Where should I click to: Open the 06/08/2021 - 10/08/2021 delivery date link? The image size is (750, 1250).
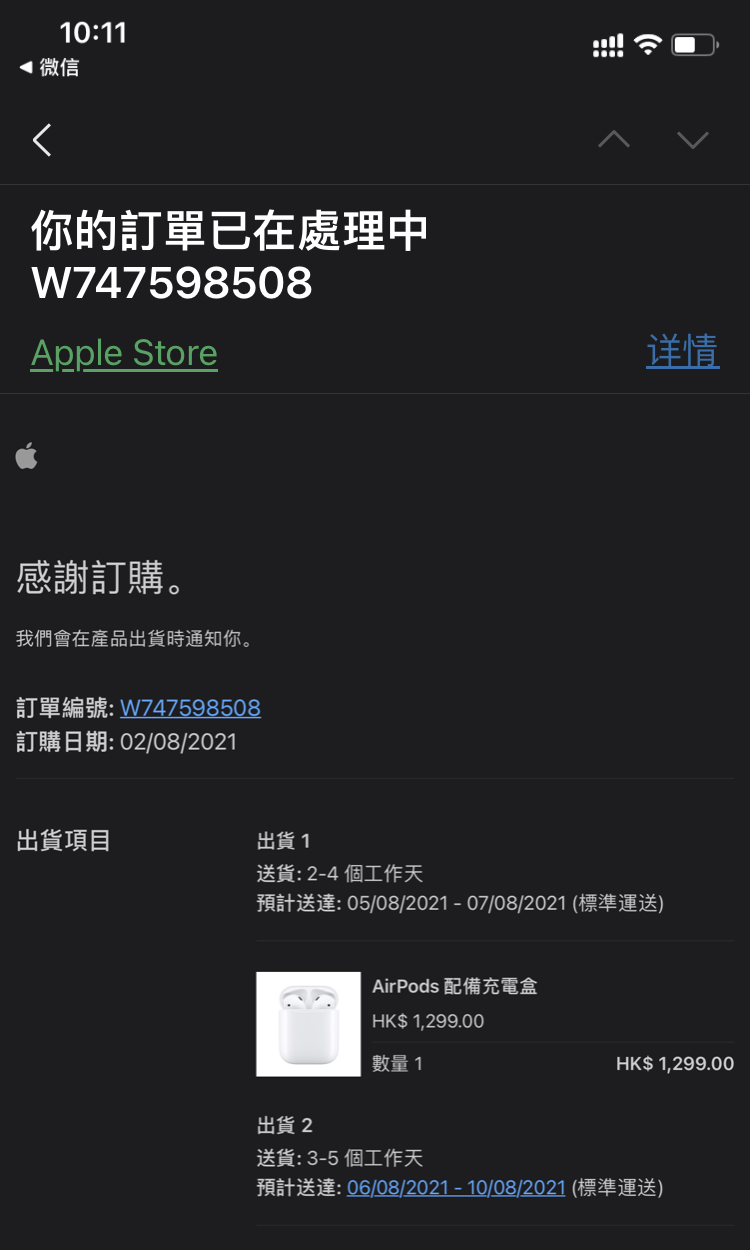pyautogui.click(x=456, y=1187)
